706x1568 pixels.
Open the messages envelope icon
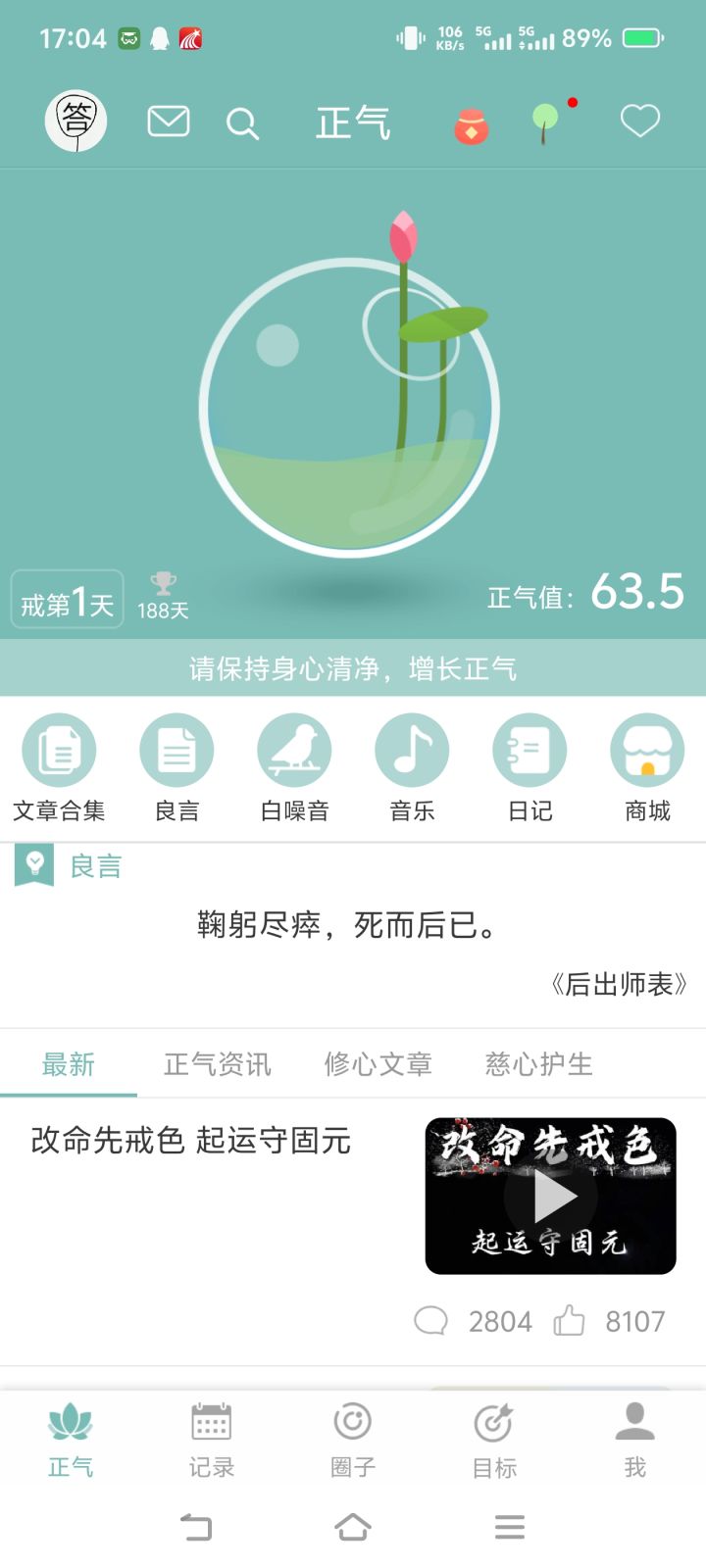coord(167,121)
